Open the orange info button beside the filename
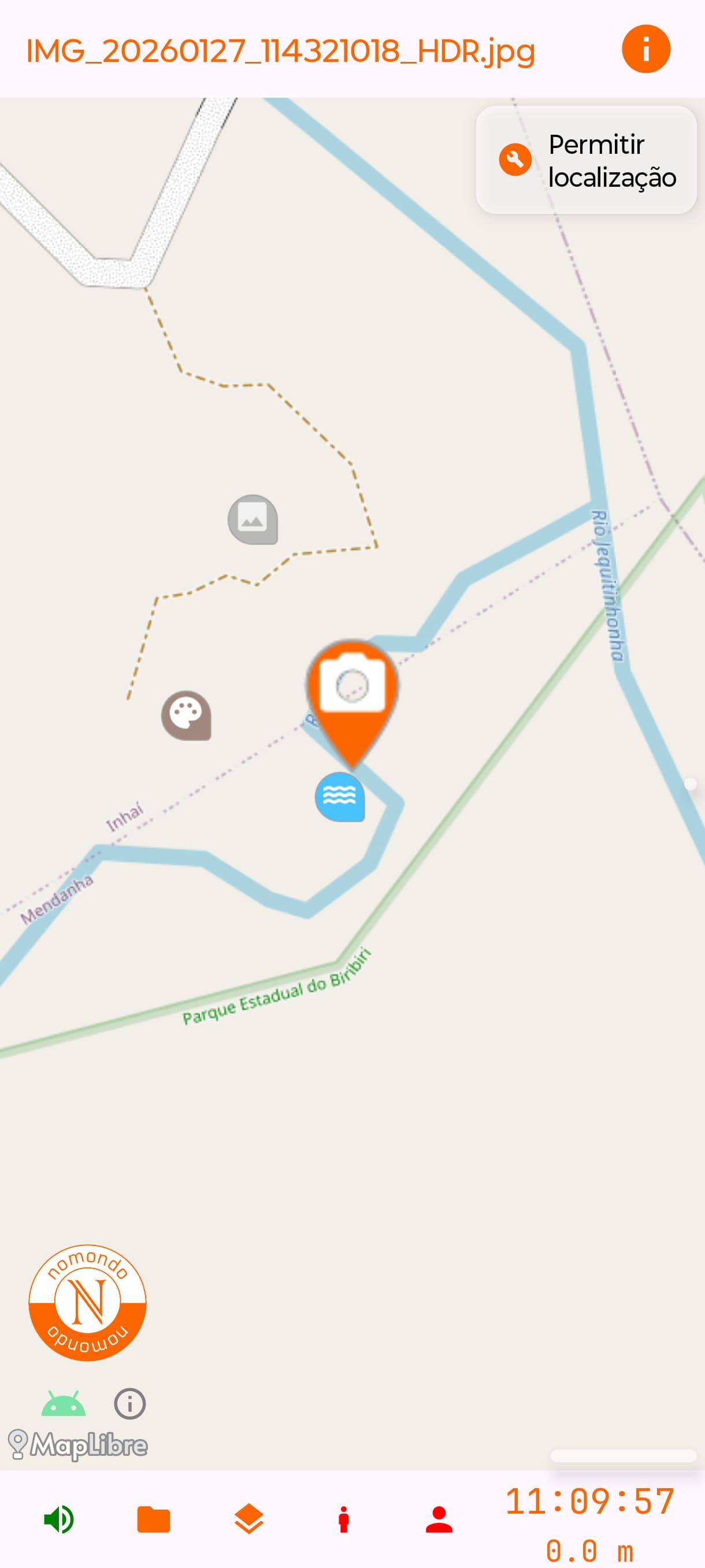 pyautogui.click(x=645, y=49)
